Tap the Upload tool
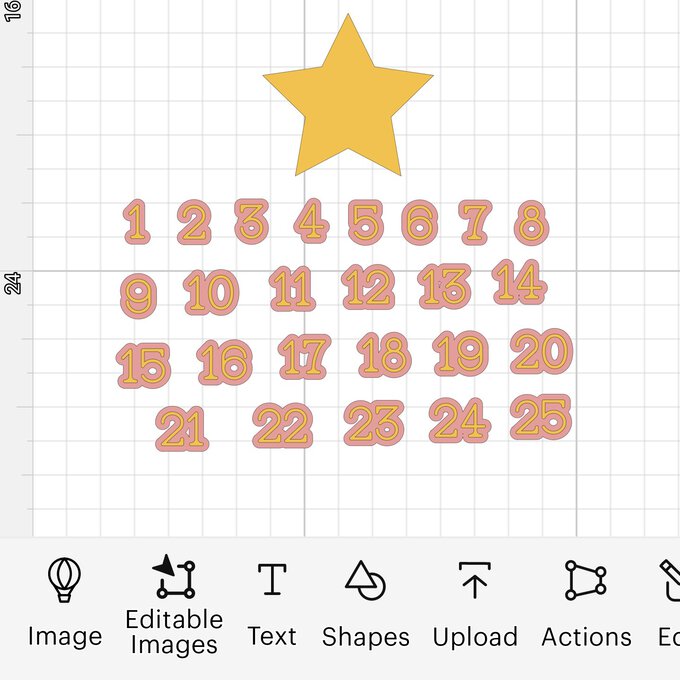This screenshot has width=680, height=680. 475,603
